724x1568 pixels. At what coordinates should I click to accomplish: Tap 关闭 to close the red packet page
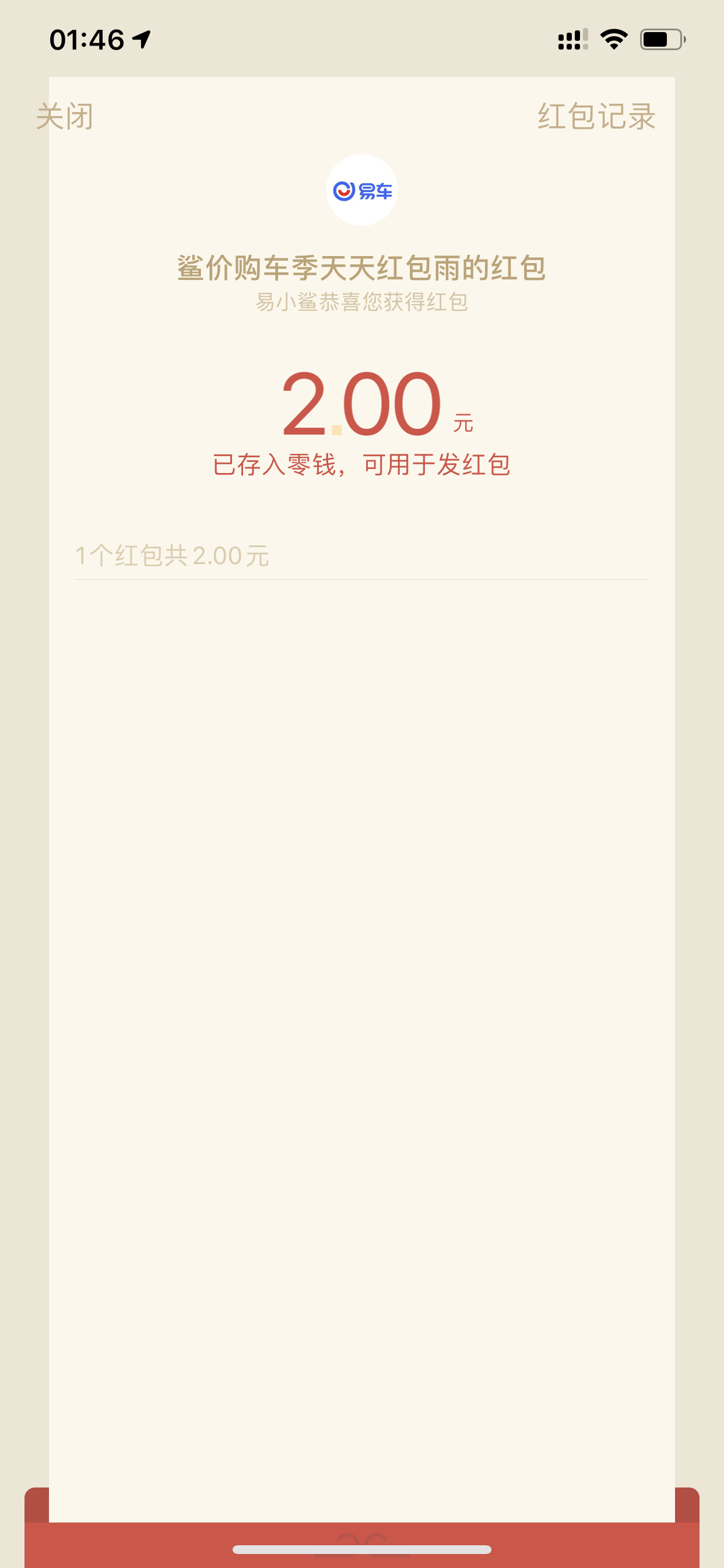point(65,116)
